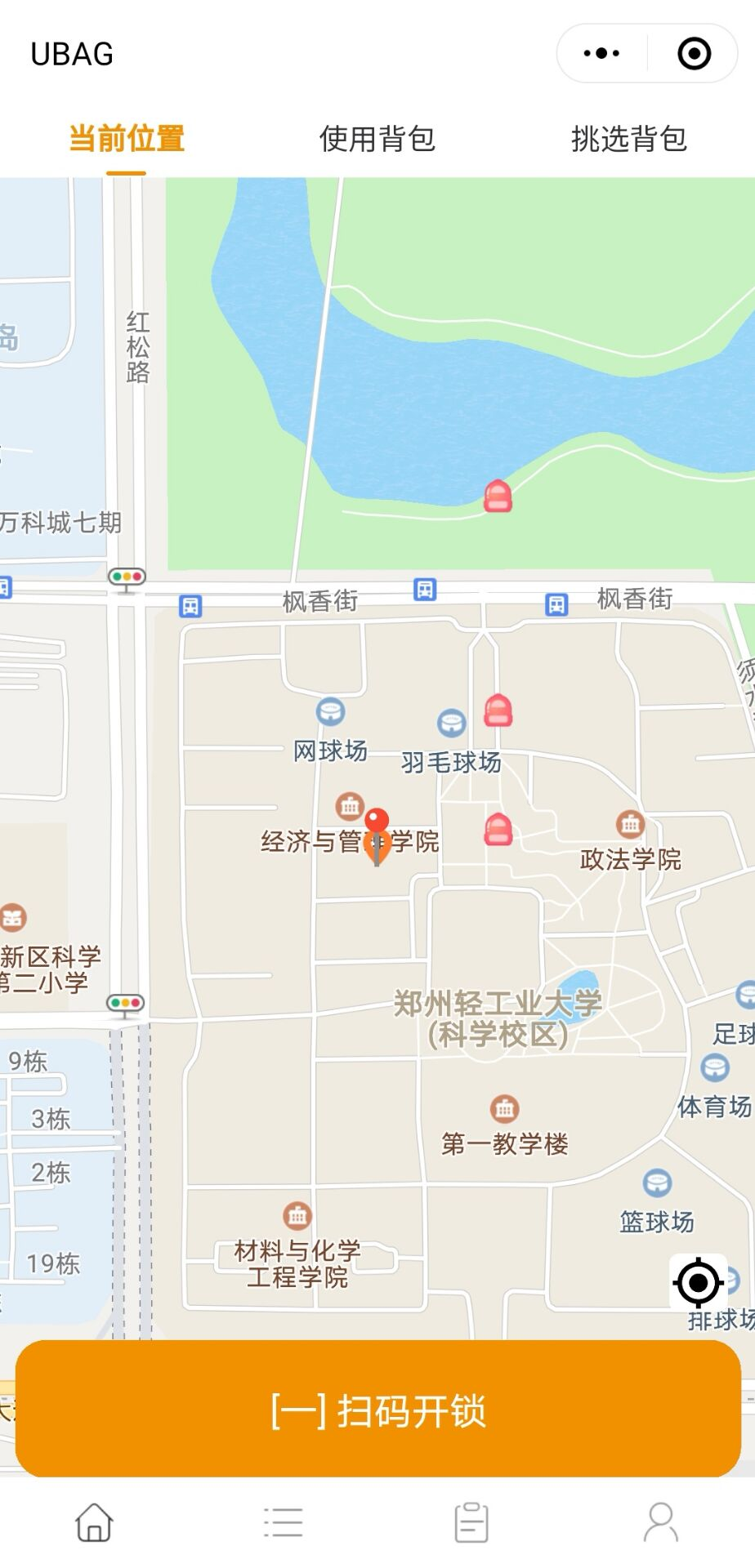Switch to the 挑选背包 tab

(x=628, y=139)
